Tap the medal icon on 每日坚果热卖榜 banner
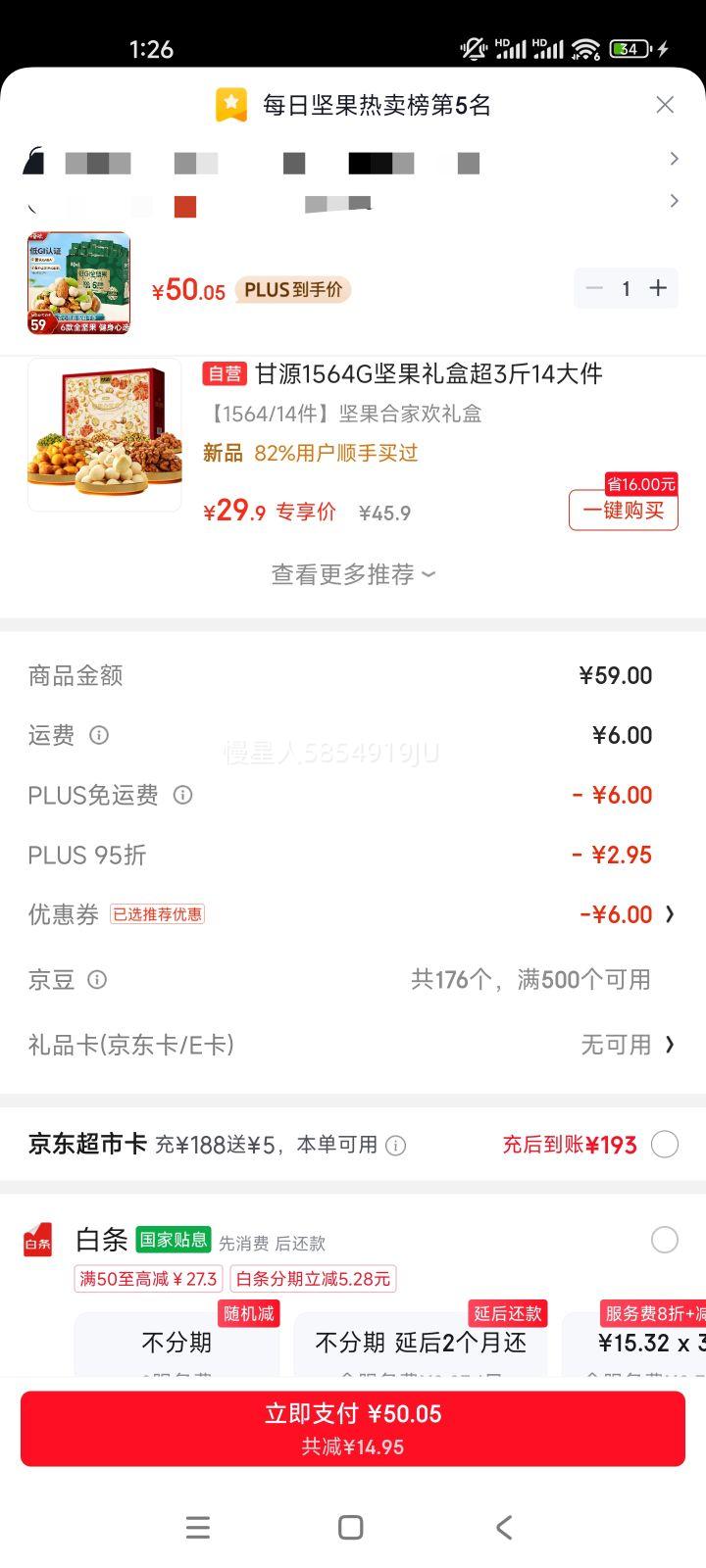Screen dimensions: 706x1568 tap(231, 104)
